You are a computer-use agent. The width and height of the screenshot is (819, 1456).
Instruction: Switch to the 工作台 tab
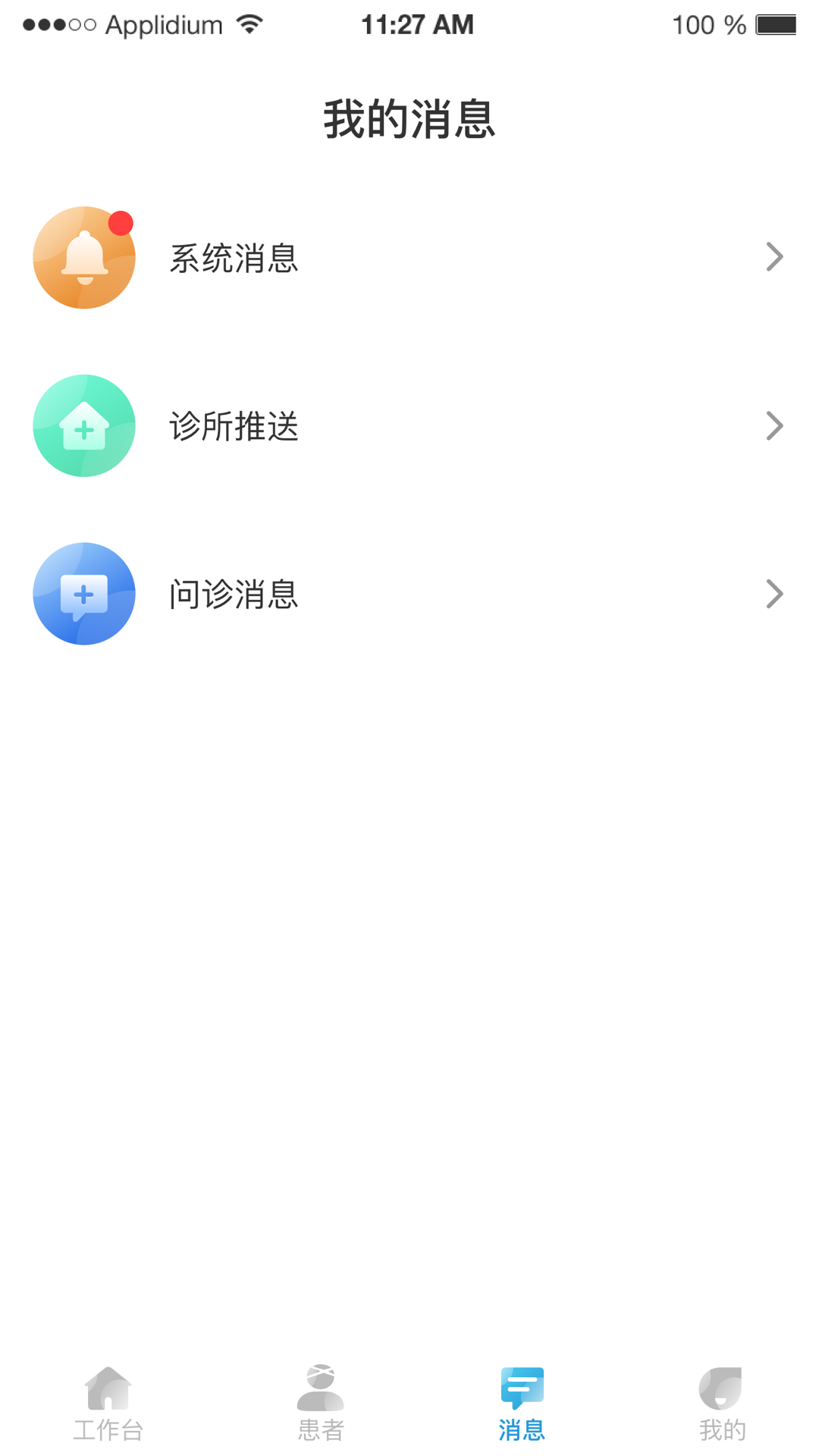(x=108, y=1404)
